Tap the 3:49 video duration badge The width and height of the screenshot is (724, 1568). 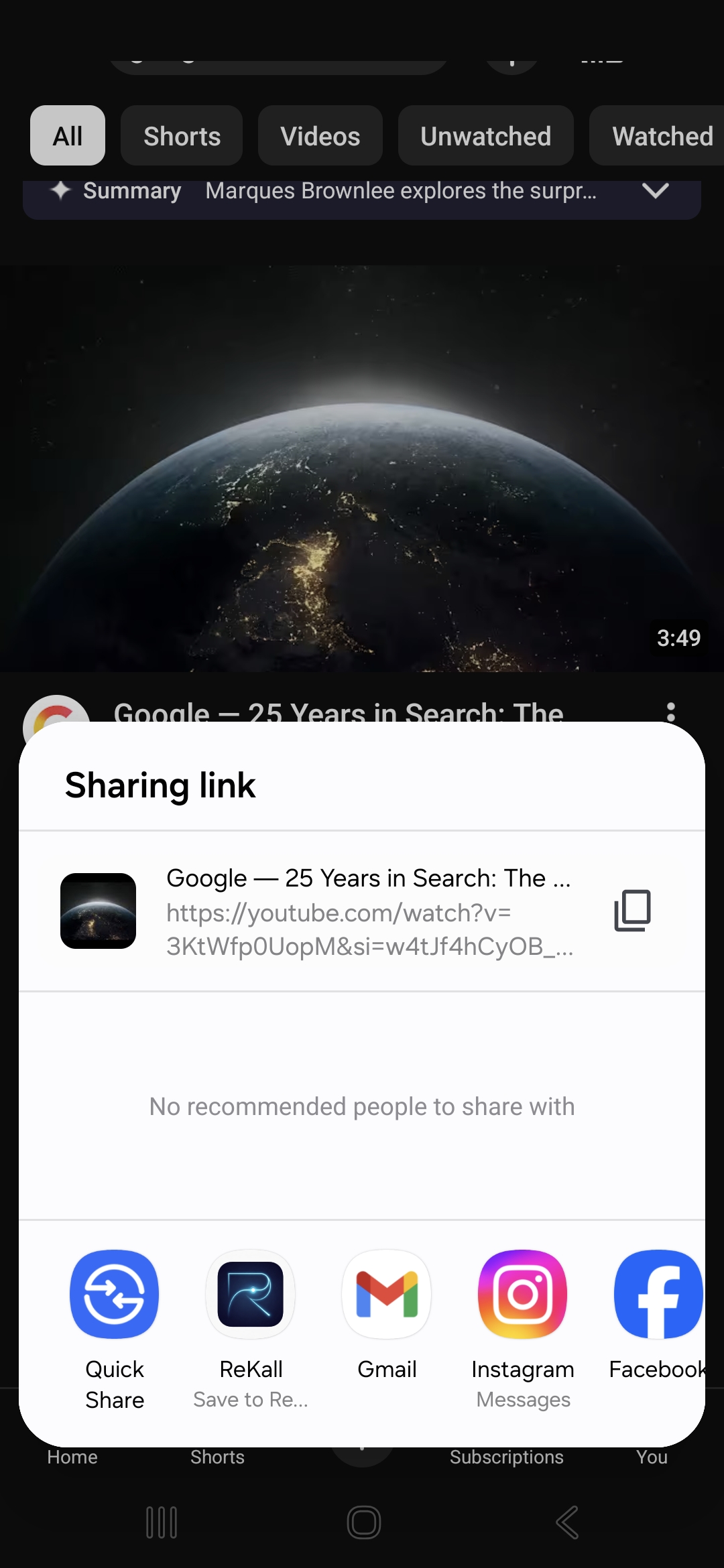679,638
